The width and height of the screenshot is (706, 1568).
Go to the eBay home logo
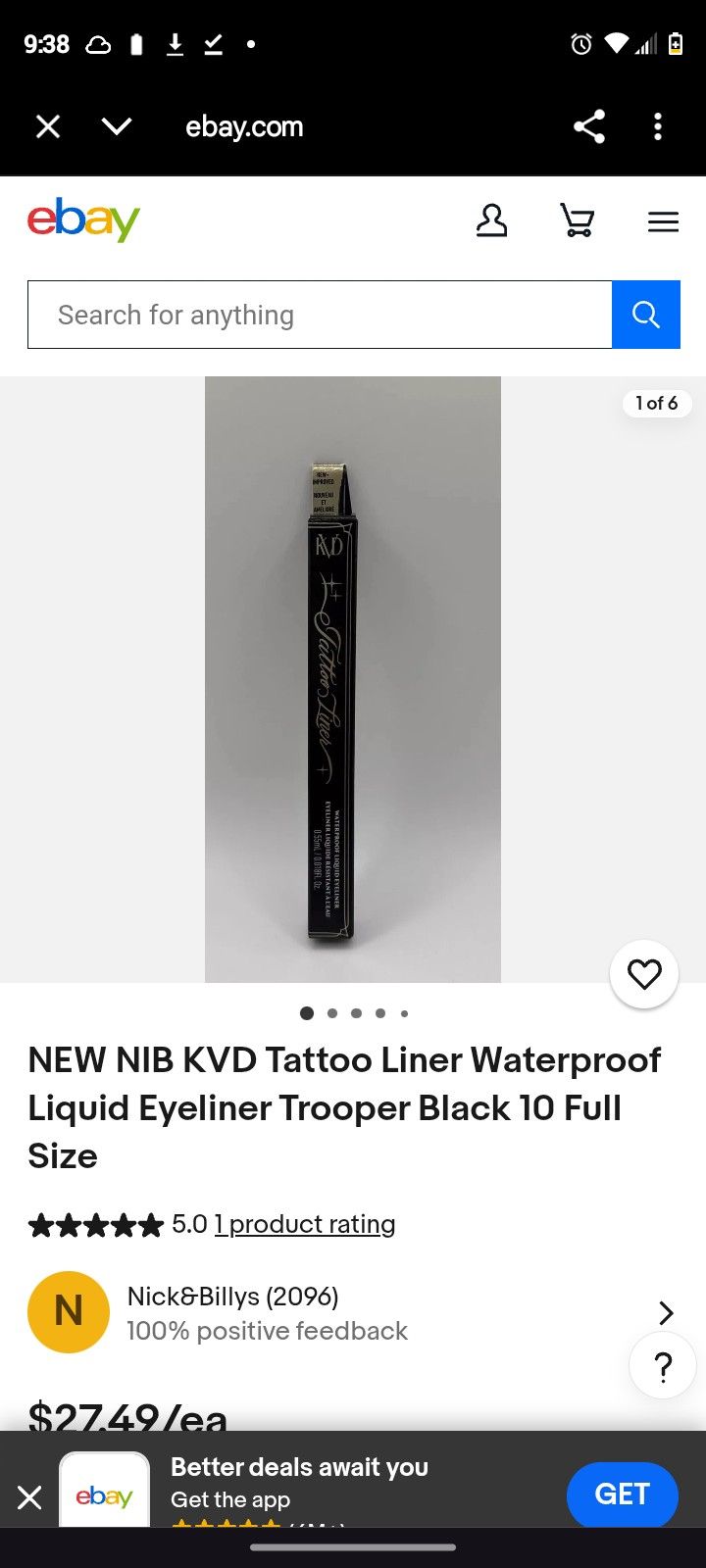coord(83,220)
